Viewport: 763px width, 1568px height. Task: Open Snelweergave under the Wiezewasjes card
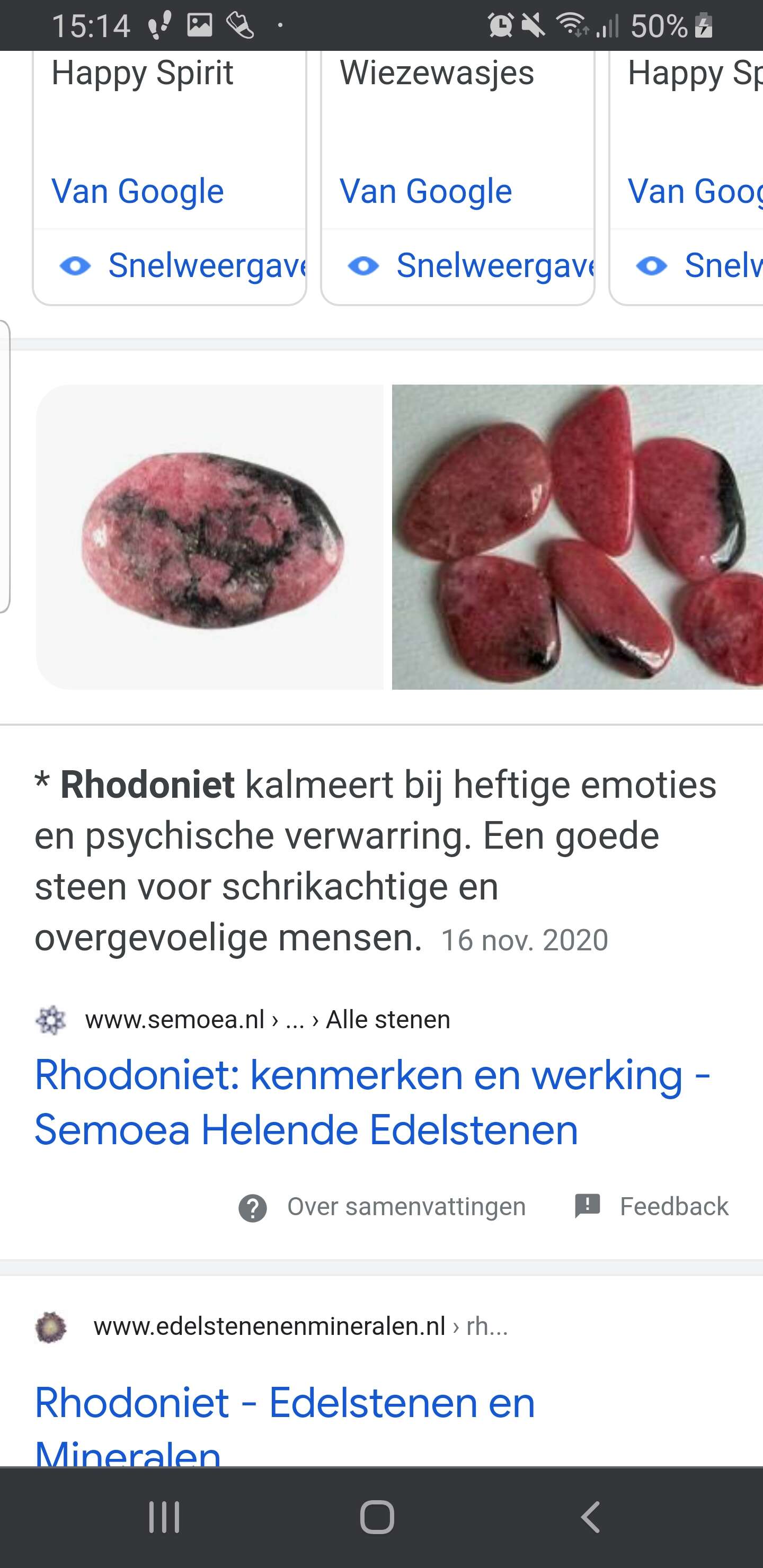coord(471,266)
